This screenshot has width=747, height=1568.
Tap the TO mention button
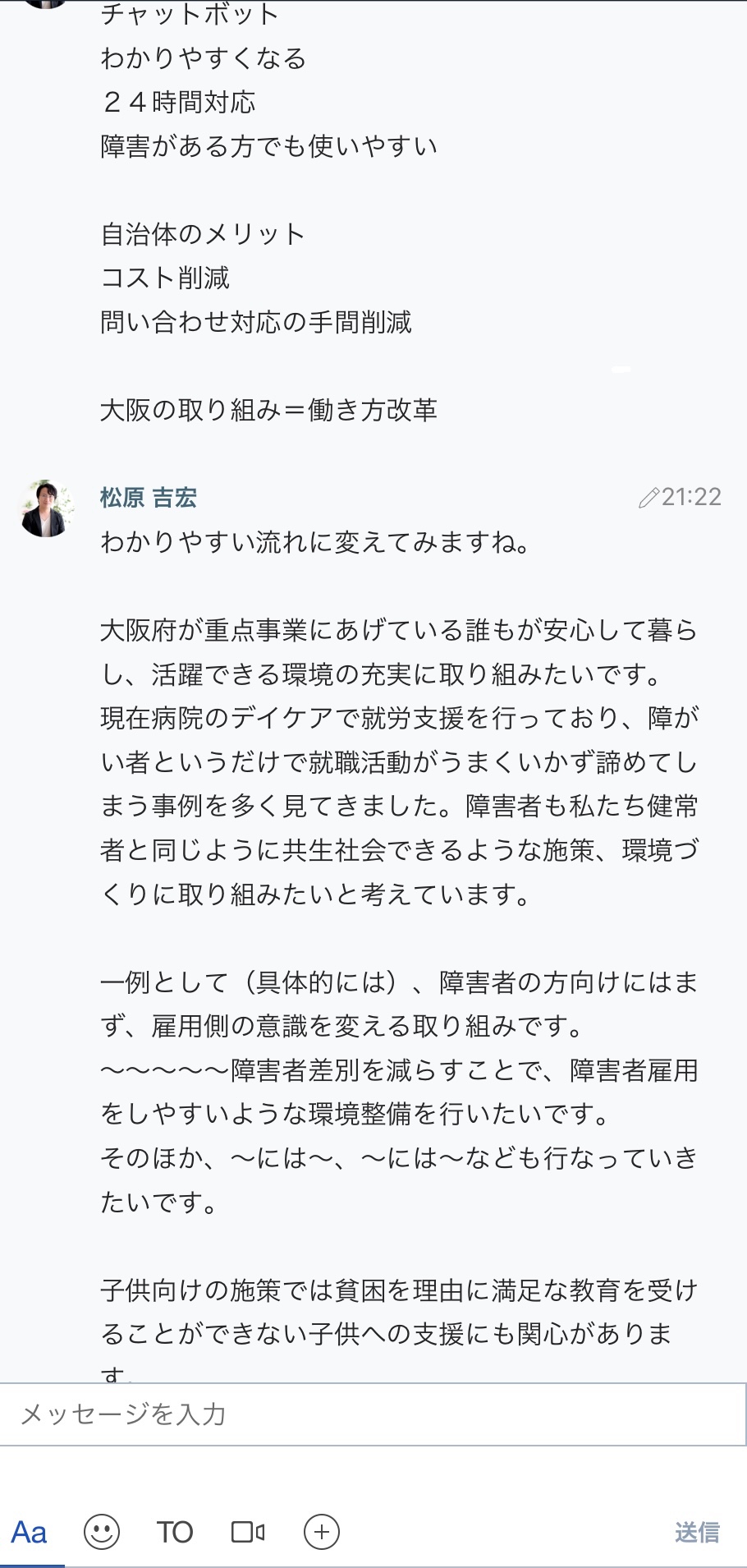pos(175,1532)
